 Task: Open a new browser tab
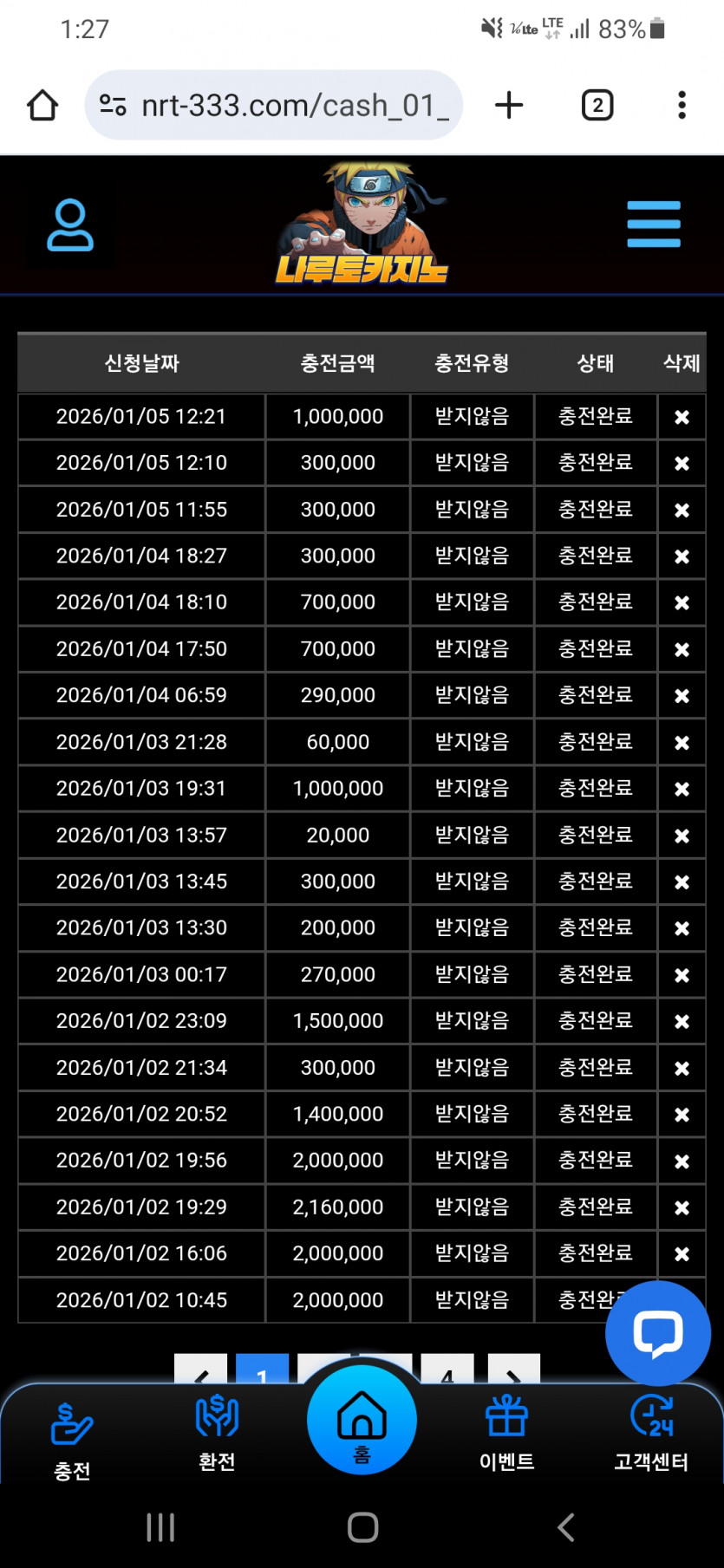coord(509,105)
